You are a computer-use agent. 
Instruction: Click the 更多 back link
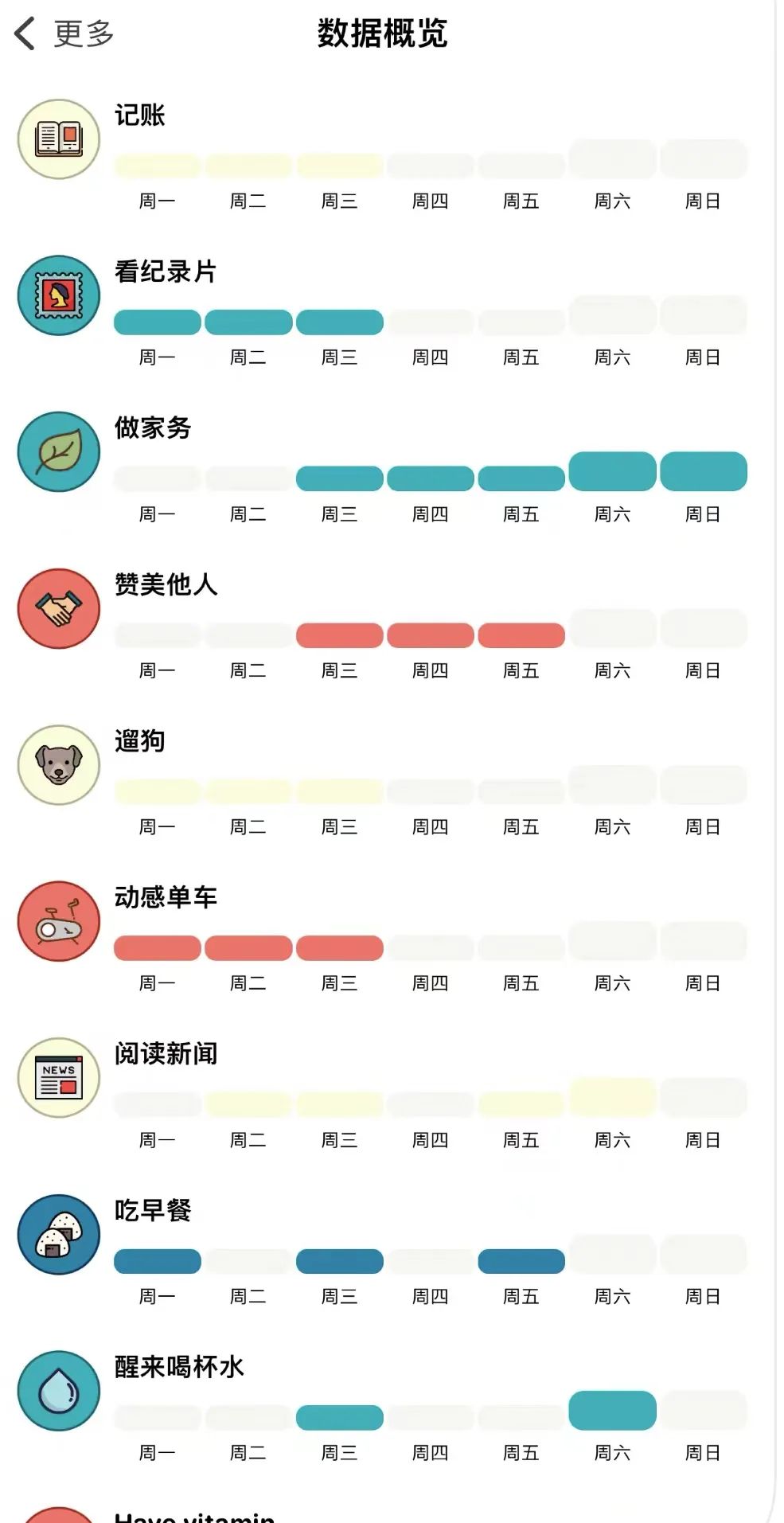[84, 33]
